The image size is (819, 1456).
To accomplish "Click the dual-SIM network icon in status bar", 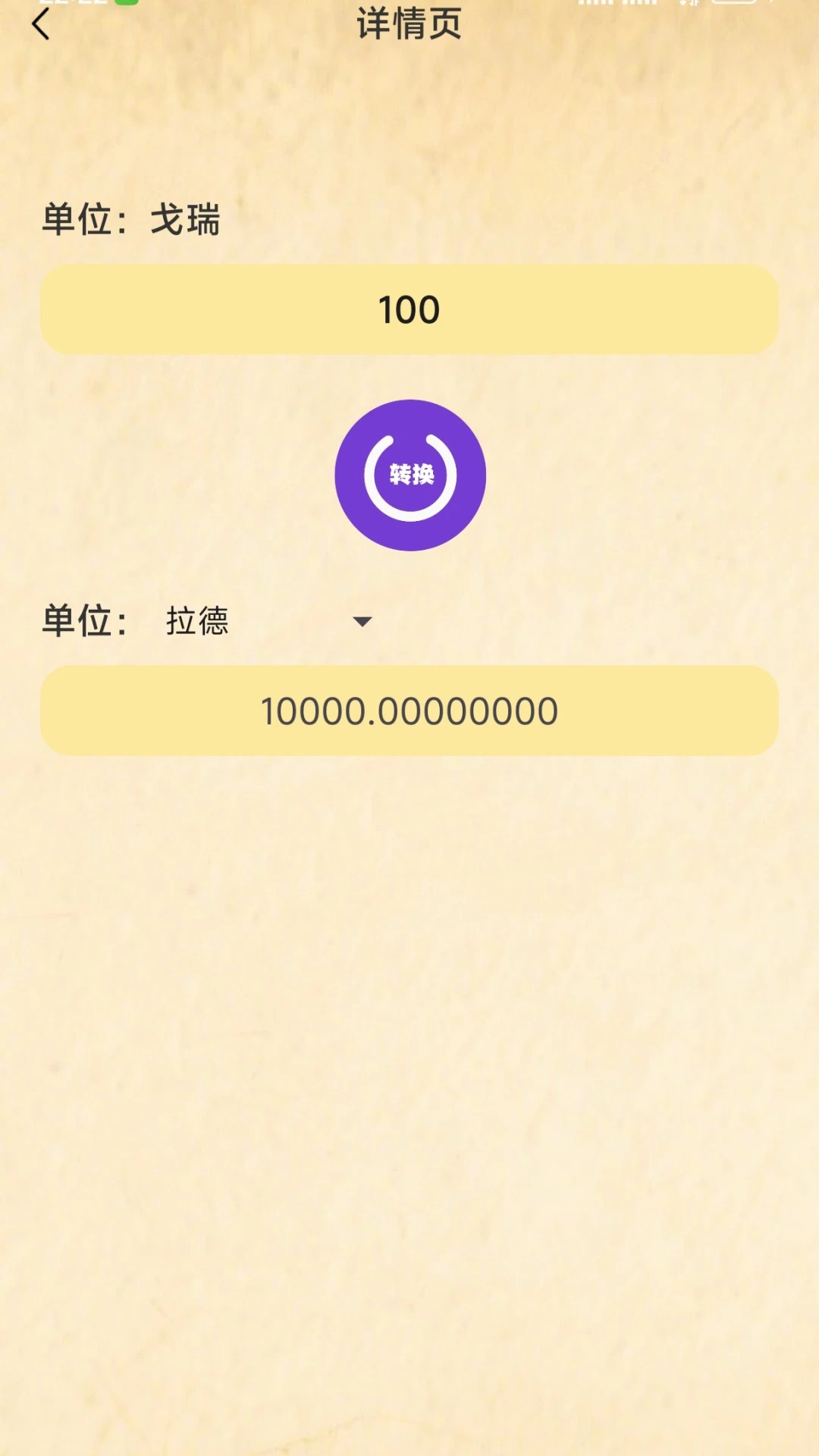I will pos(689,6).
